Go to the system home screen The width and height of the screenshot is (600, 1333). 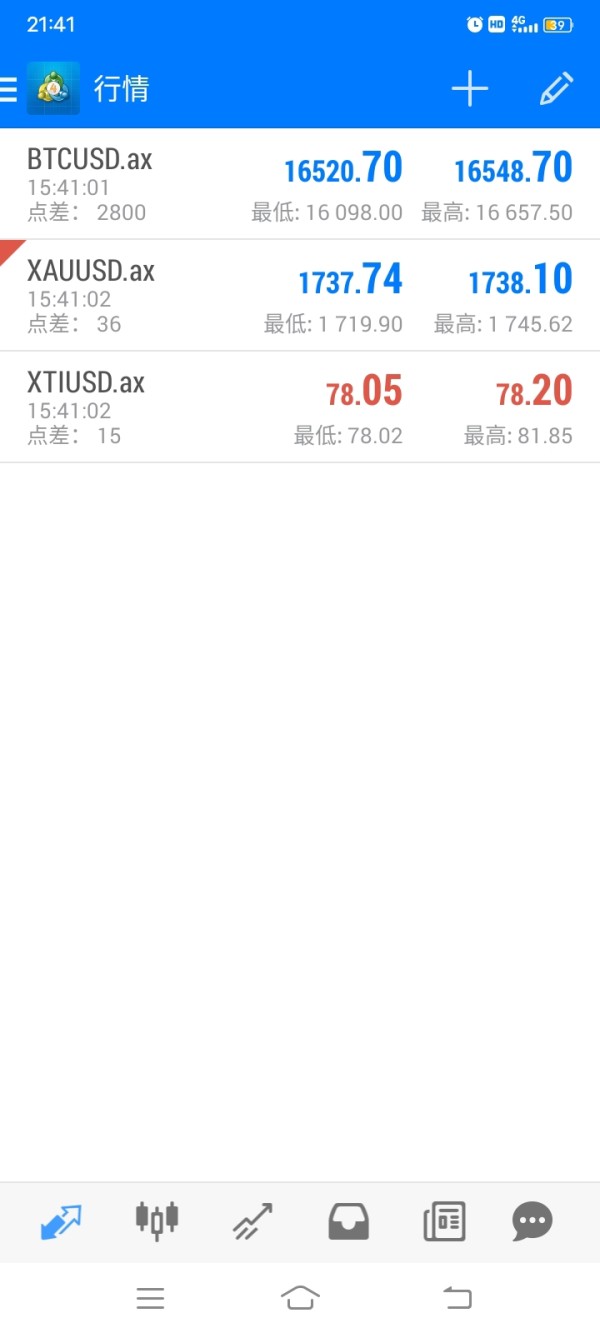pyautogui.click(x=300, y=1298)
